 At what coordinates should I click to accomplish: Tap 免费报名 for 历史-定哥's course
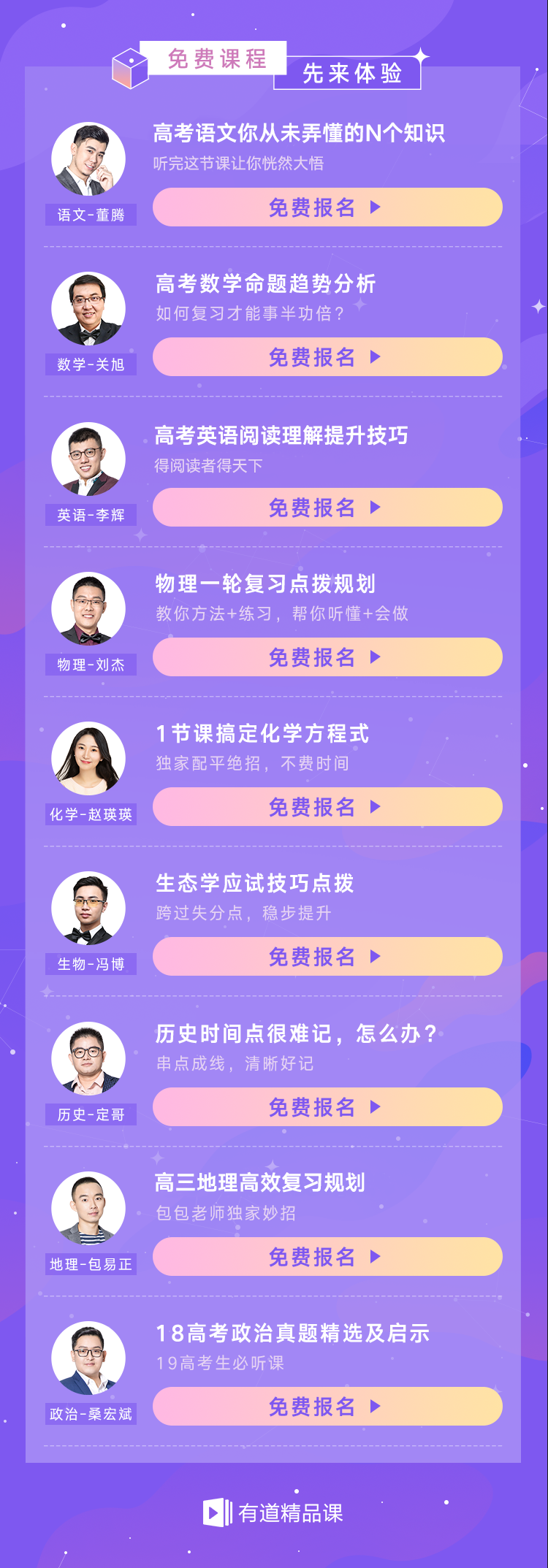[327, 1107]
